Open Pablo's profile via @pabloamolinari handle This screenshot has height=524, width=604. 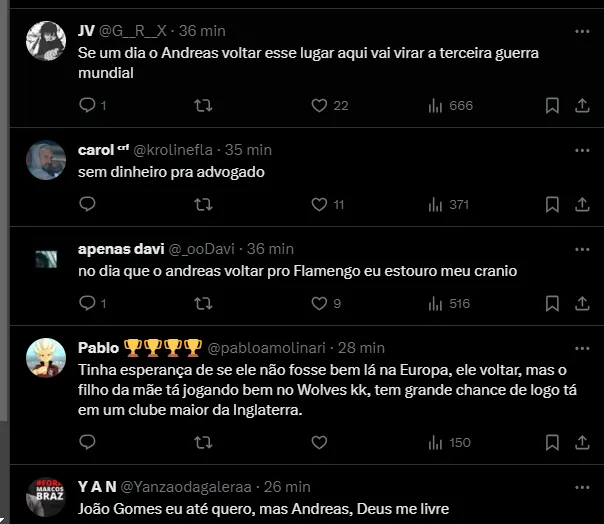267,348
